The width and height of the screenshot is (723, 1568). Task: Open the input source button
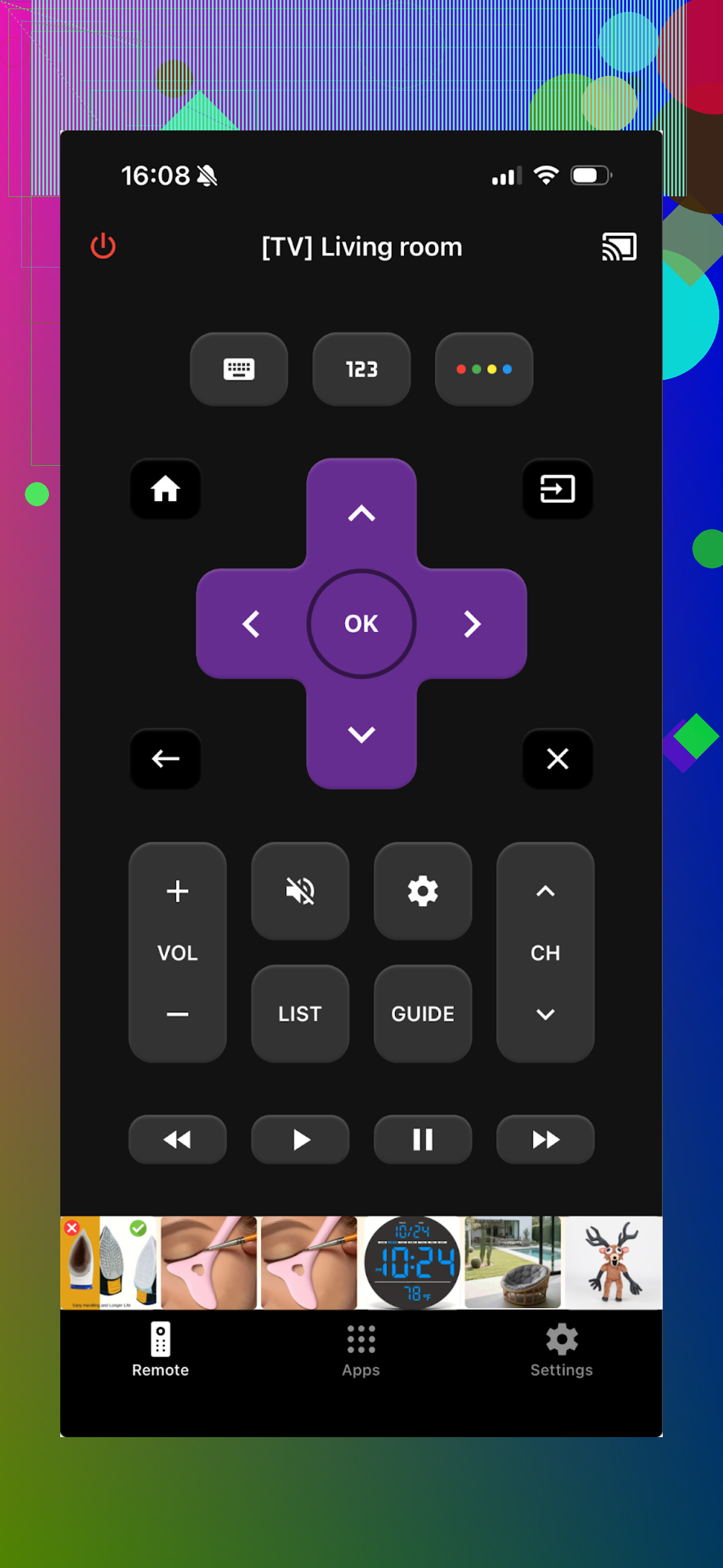[557, 489]
